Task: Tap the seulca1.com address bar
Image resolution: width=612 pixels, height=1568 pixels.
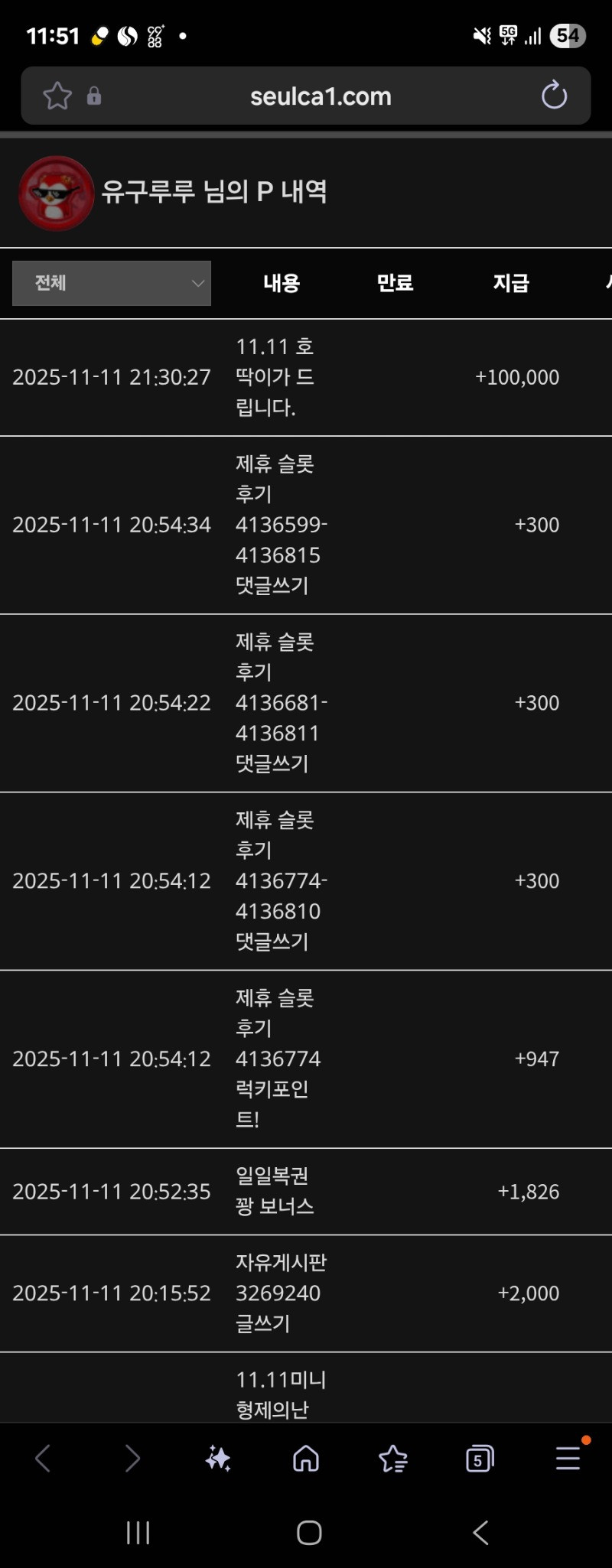Action: pyautogui.click(x=321, y=96)
